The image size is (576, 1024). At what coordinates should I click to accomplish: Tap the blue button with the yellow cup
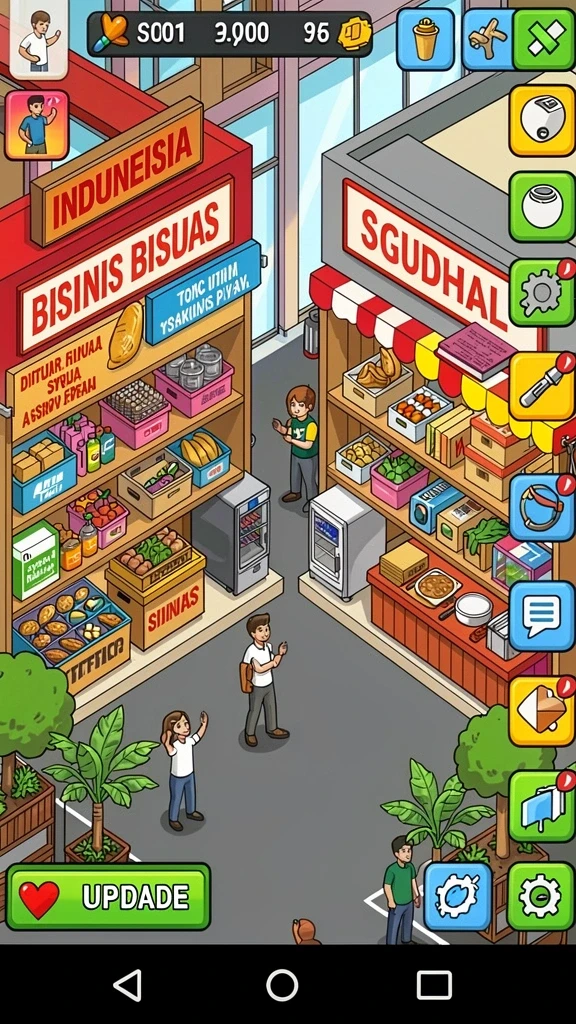click(x=425, y=39)
